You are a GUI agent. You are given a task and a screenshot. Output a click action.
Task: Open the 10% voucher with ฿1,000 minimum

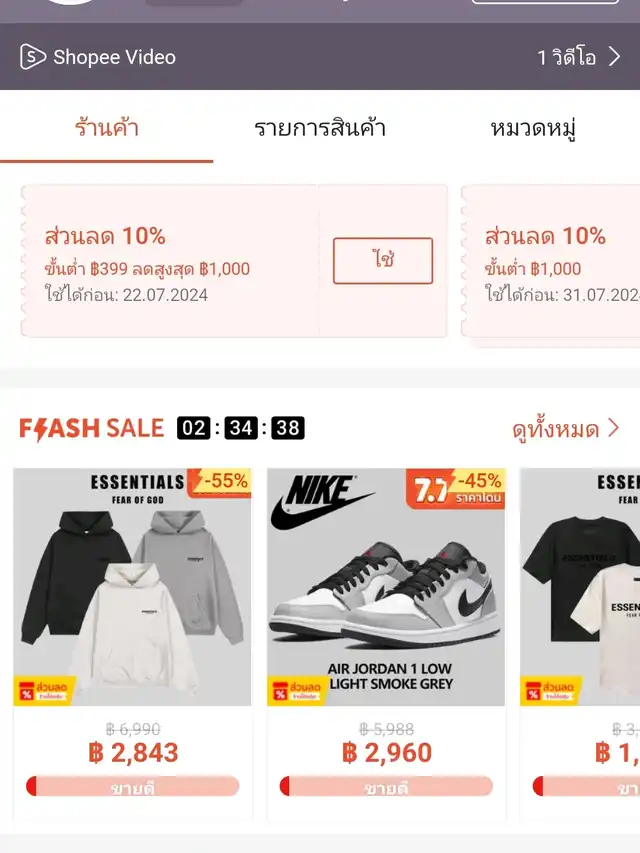pyautogui.click(x=555, y=260)
